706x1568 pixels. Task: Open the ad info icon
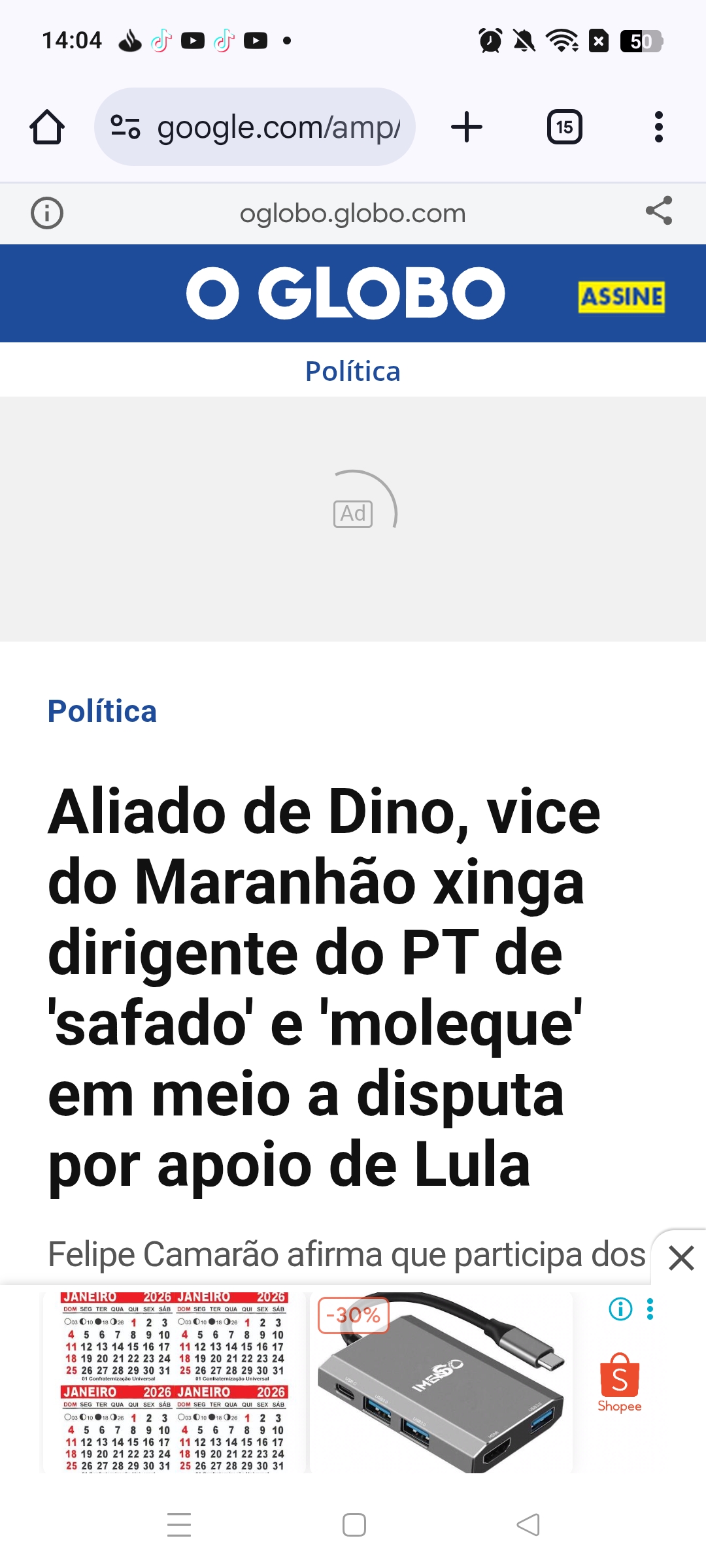[620, 1309]
